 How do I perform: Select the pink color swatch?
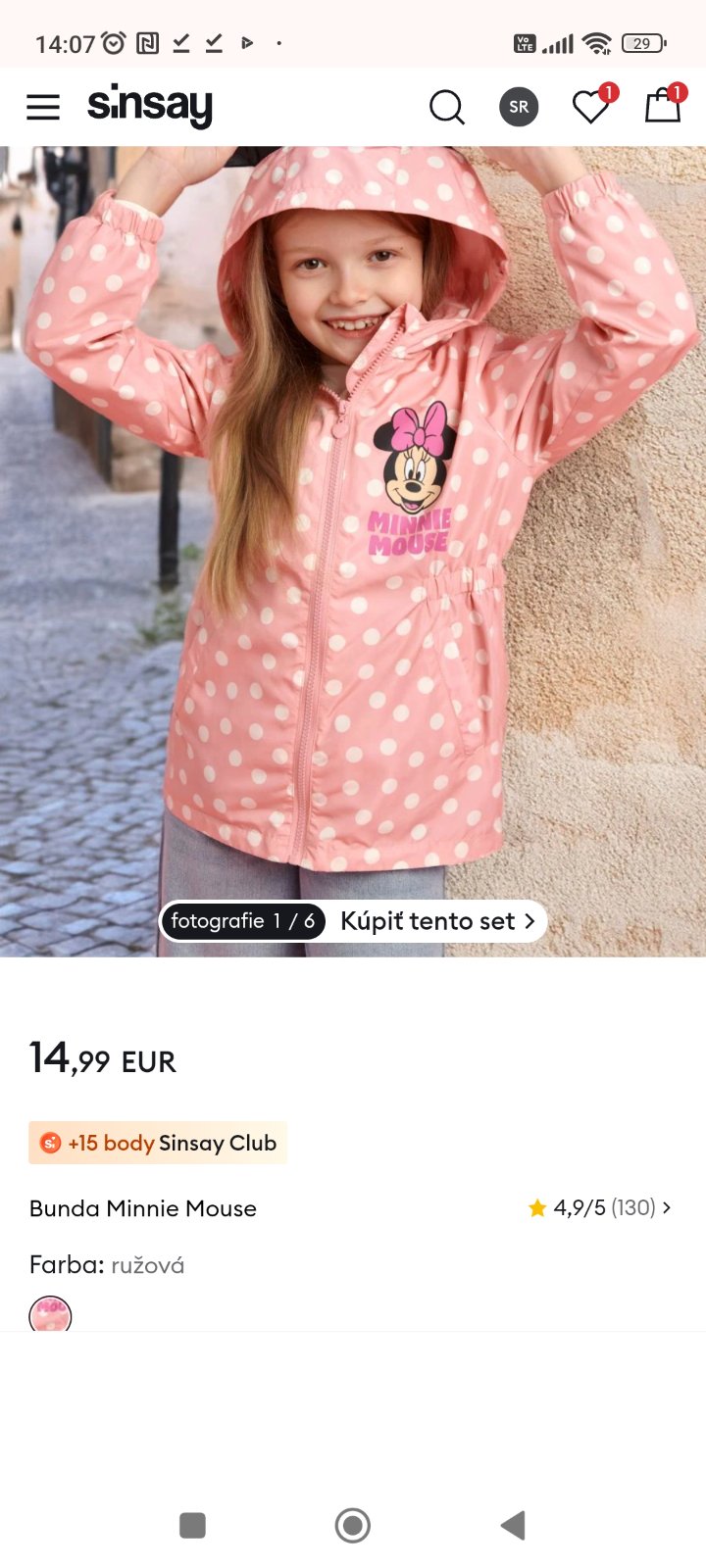click(x=50, y=1314)
